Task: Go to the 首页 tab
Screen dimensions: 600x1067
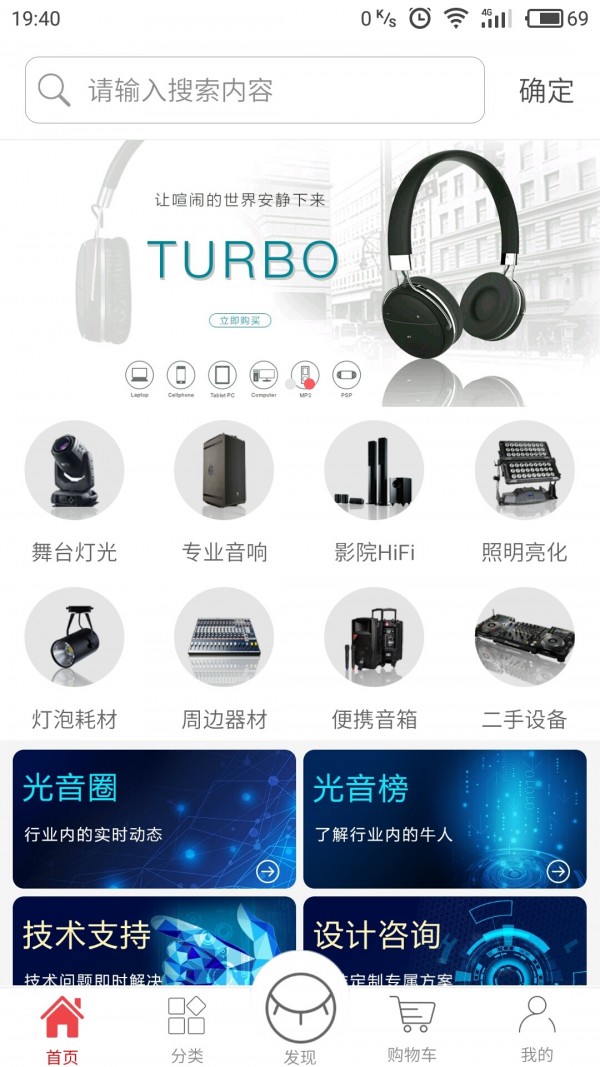Action: coord(62,1028)
